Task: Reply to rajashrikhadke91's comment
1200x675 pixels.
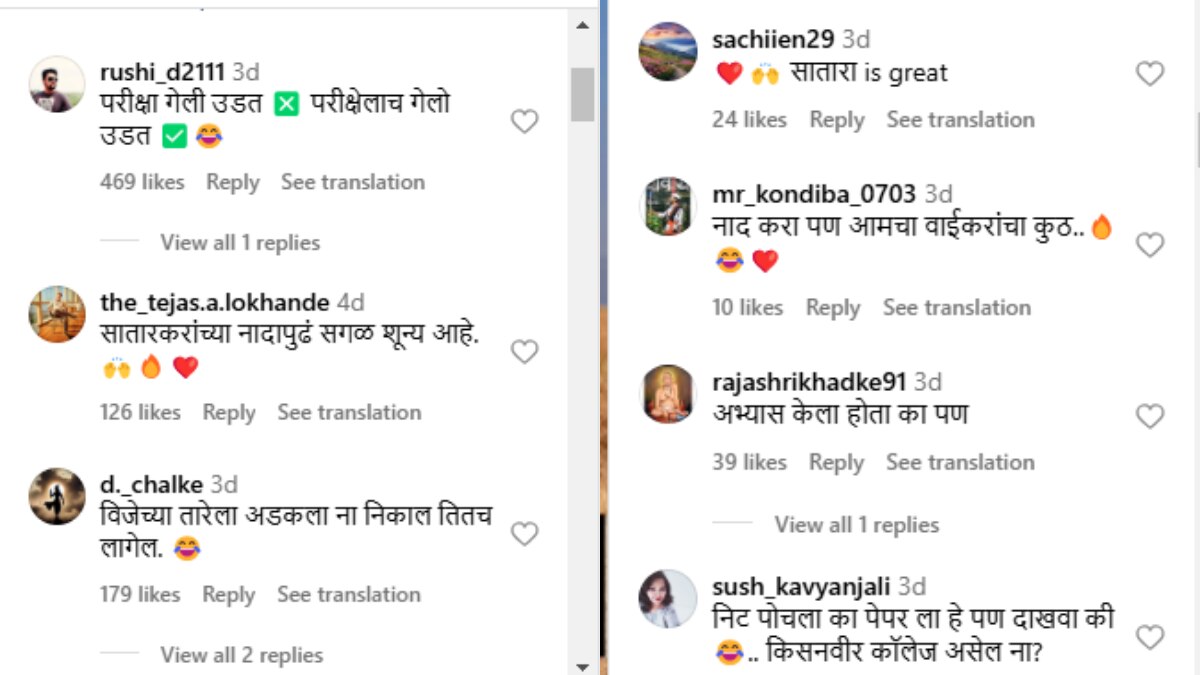Action: point(836,462)
